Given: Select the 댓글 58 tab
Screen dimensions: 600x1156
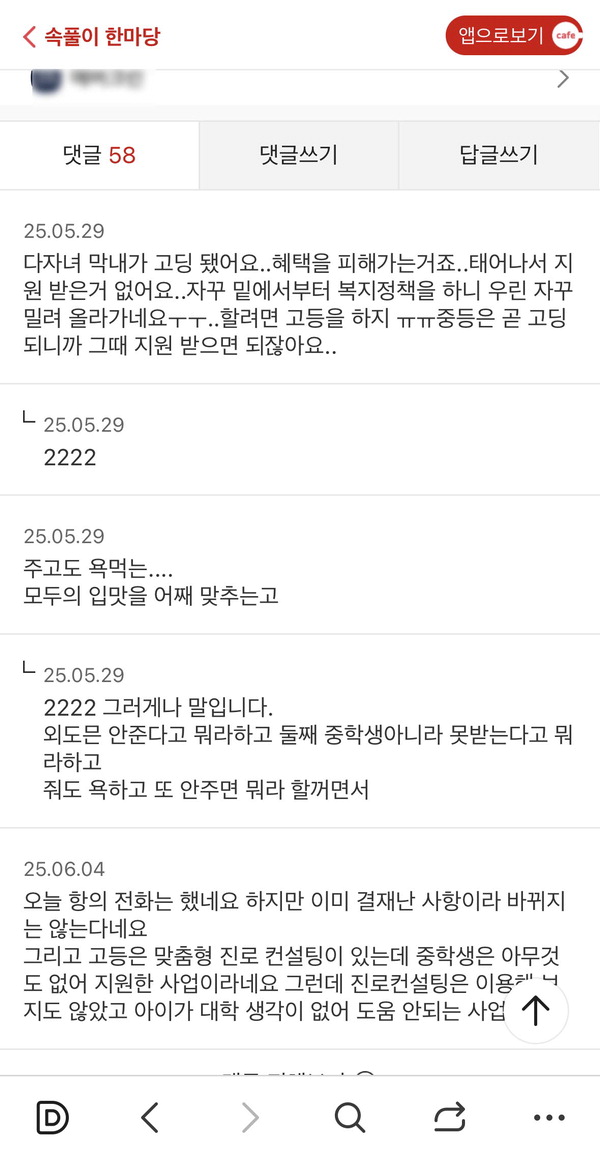Looking at the screenshot, I should click(99, 155).
